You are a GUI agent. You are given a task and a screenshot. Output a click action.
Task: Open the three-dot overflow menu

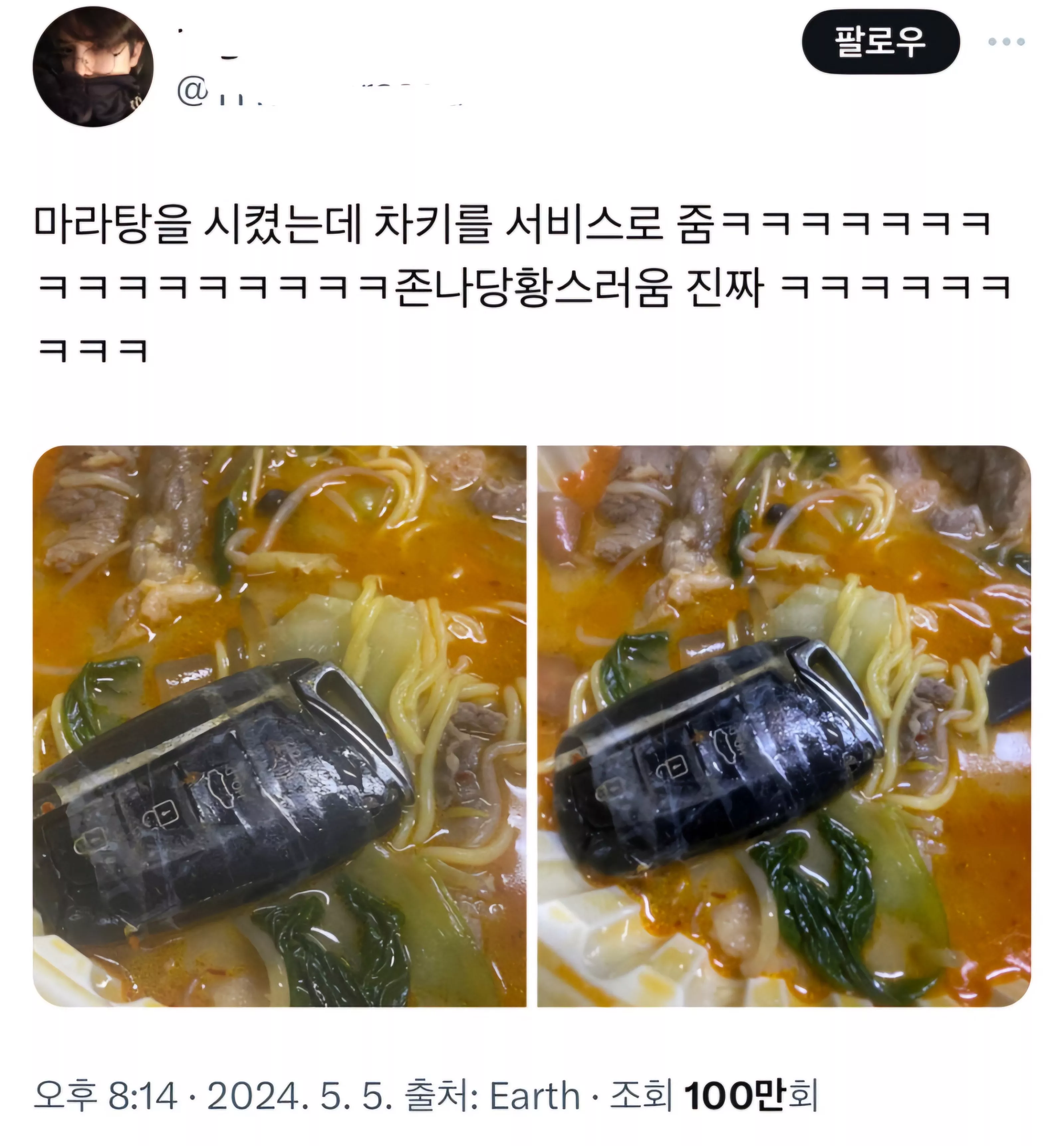coord(1006,42)
